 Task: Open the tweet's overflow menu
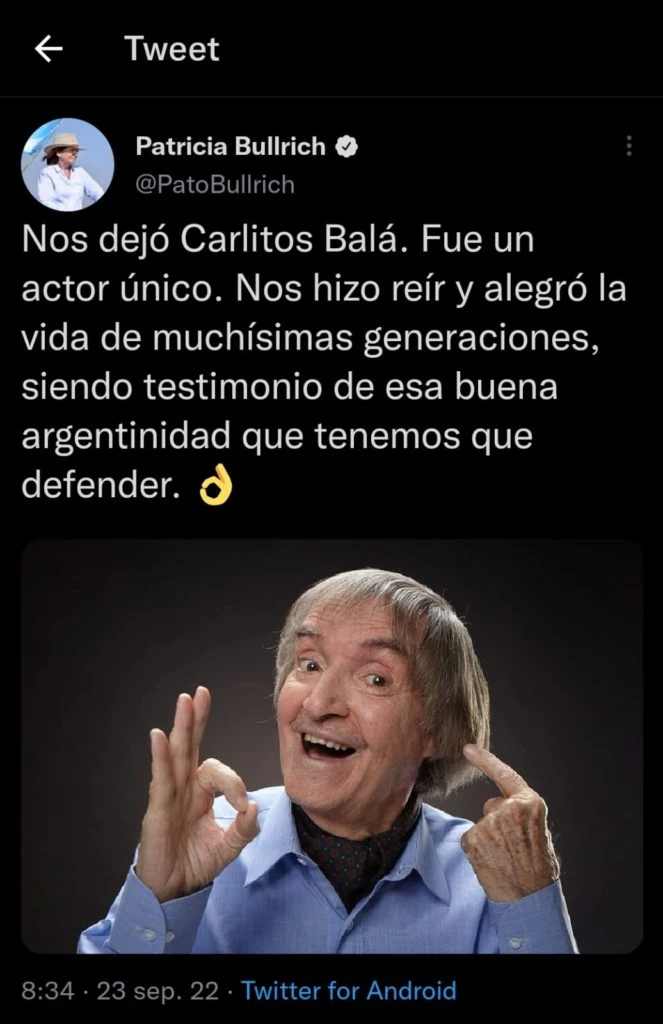tap(629, 146)
